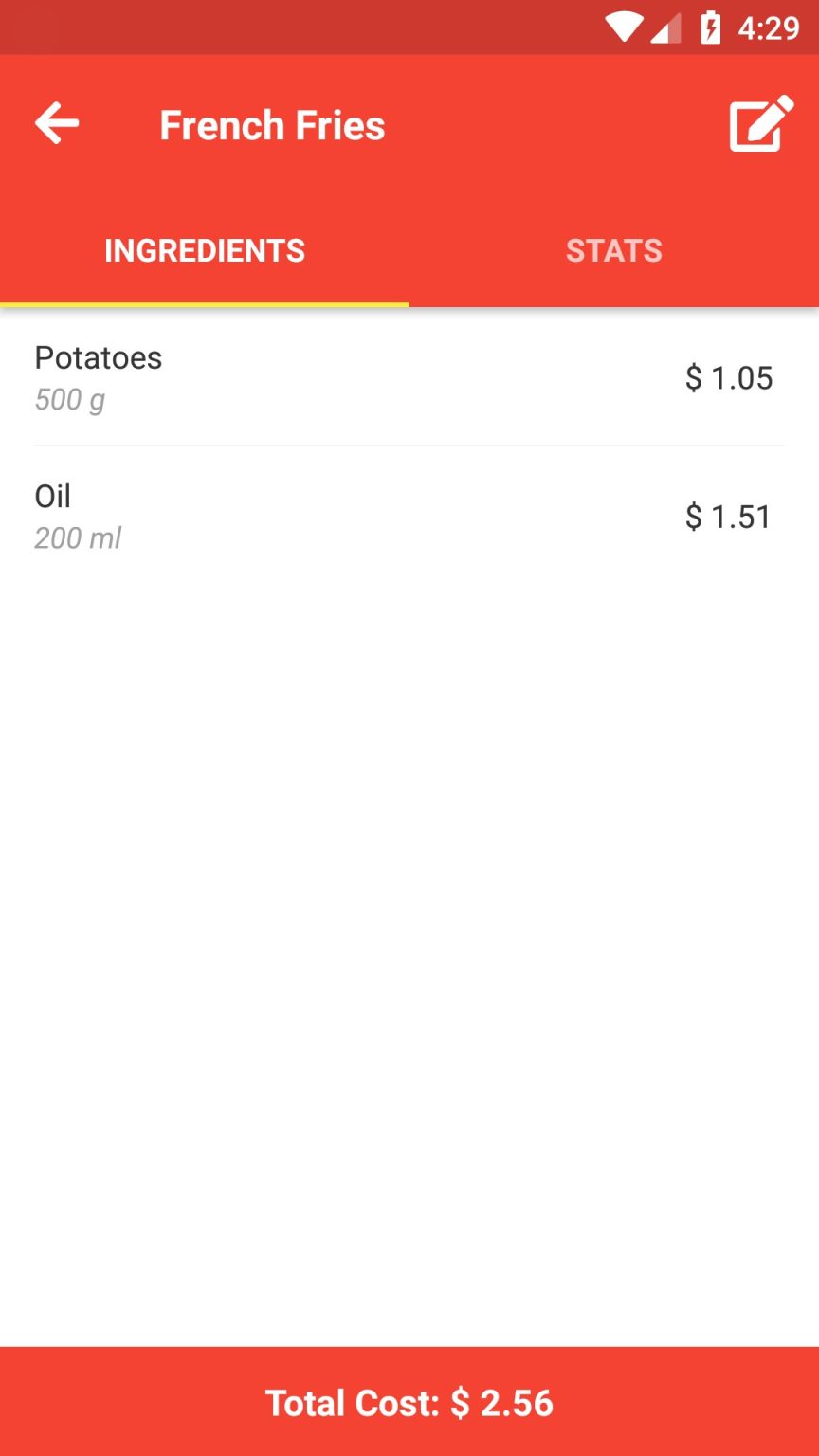
Task: Select the $ 1.05 price for Potatoes
Action: click(x=728, y=376)
